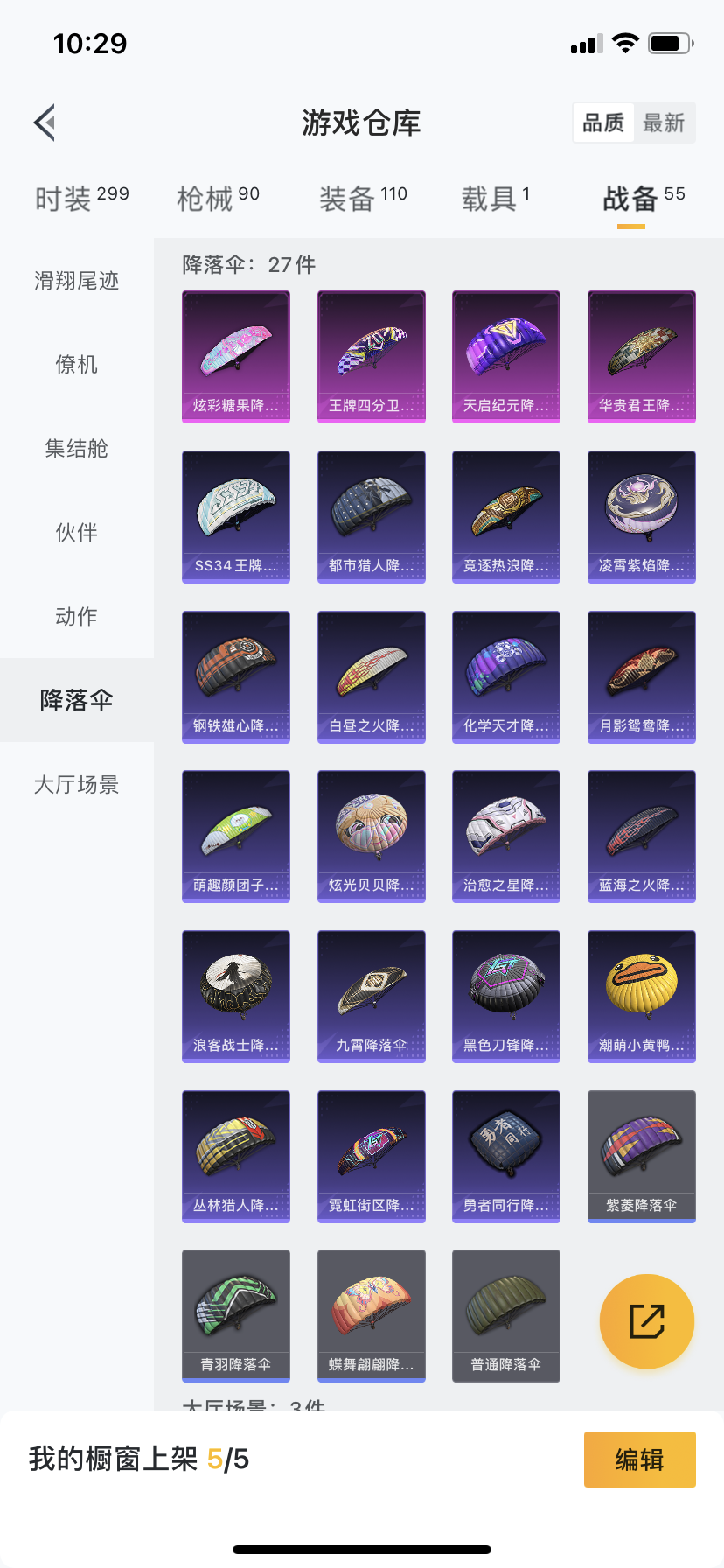Open the 载具 tab
Screen dimensions: 724x1568
click(495, 199)
